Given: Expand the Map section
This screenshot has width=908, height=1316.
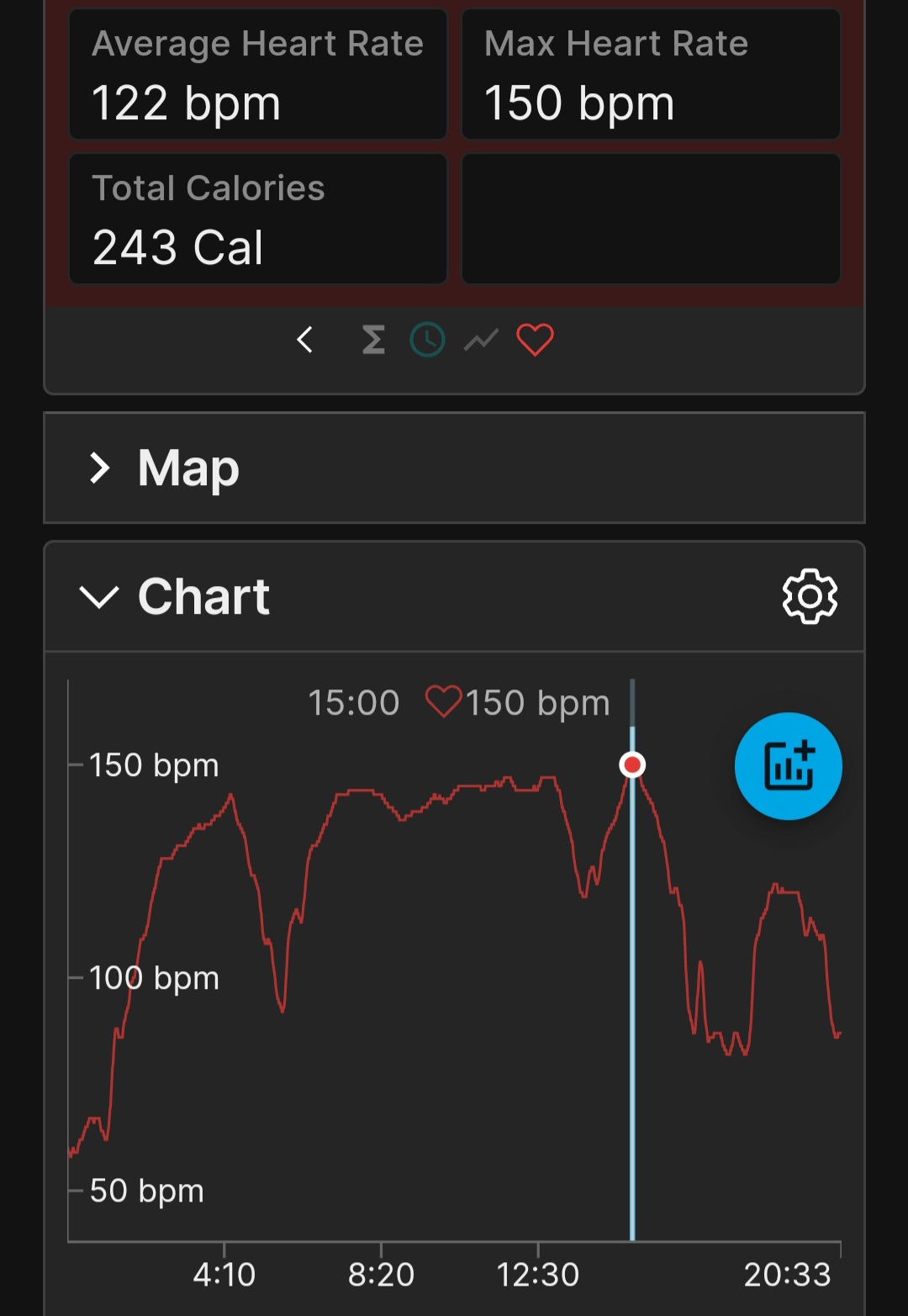Looking at the screenshot, I should (100, 468).
